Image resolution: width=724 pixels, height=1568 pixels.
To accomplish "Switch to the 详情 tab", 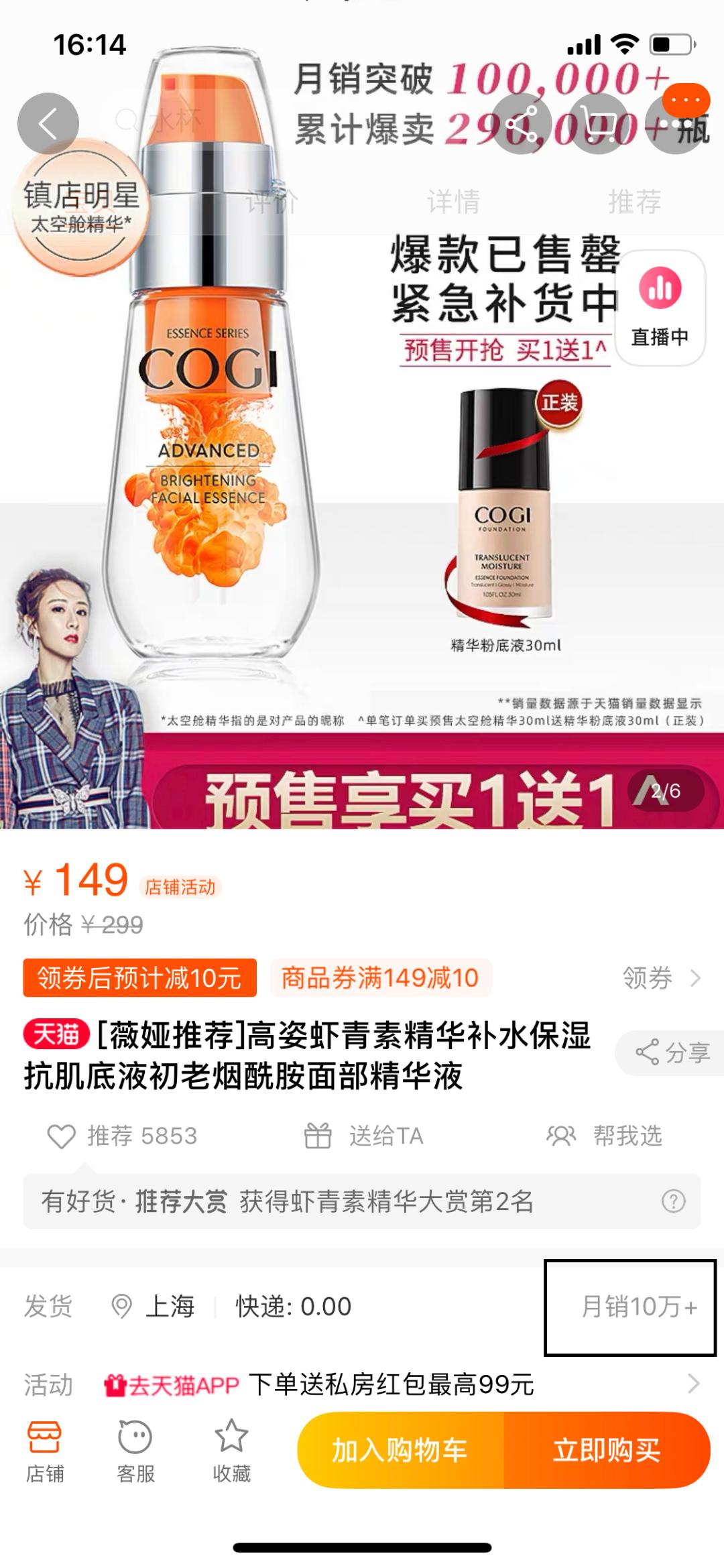I will (x=454, y=201).
